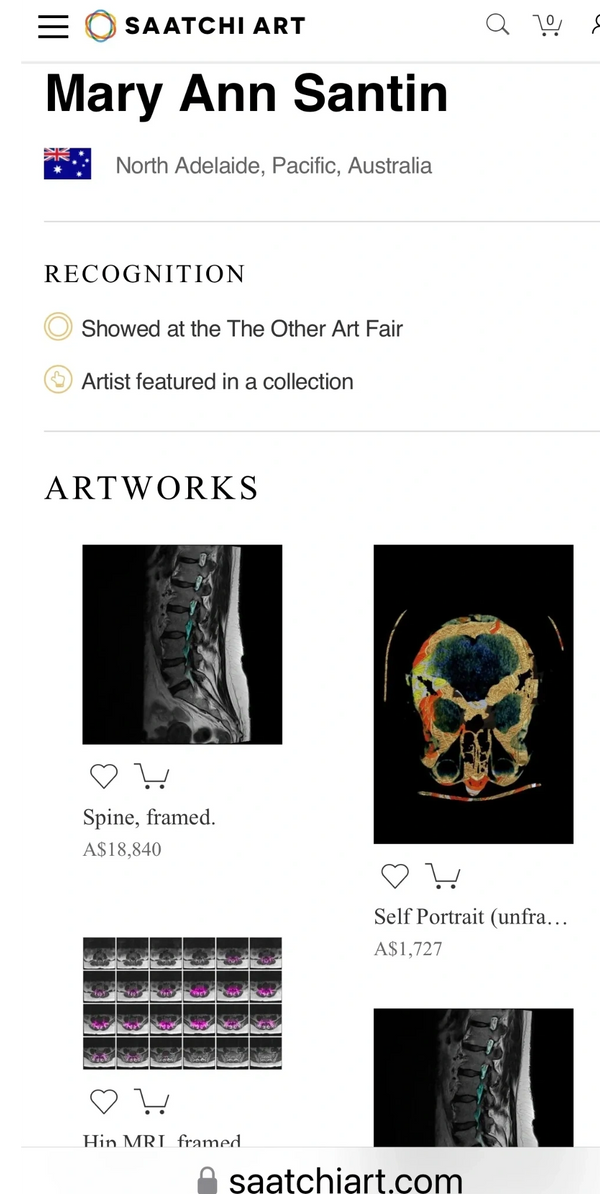Favorite the Hip MRI artwork
The width and height of the screenshot is (600, 1194).
click(x=104, y=1101)
